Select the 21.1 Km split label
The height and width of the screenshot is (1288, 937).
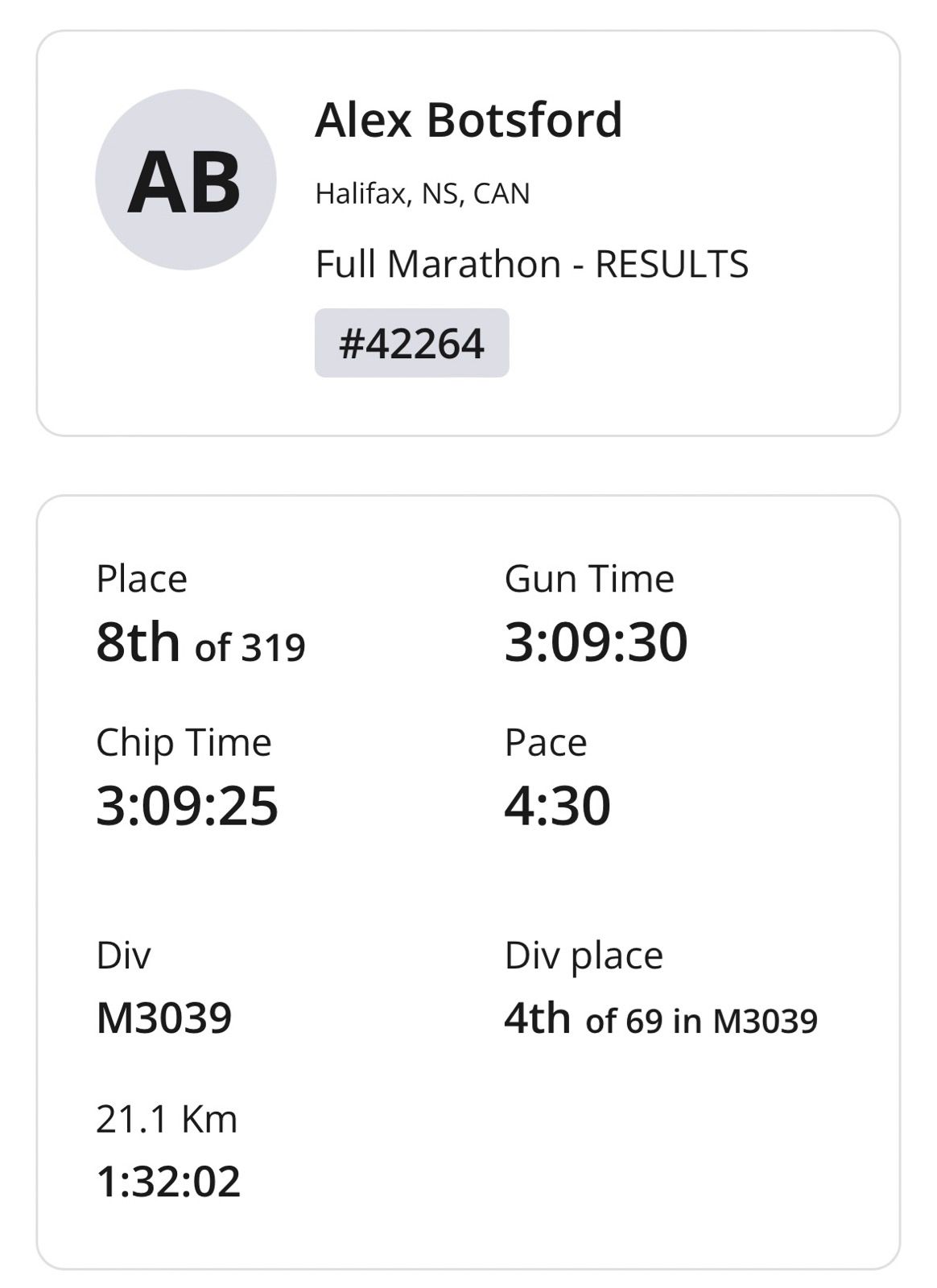click(x=165, y=1118)
